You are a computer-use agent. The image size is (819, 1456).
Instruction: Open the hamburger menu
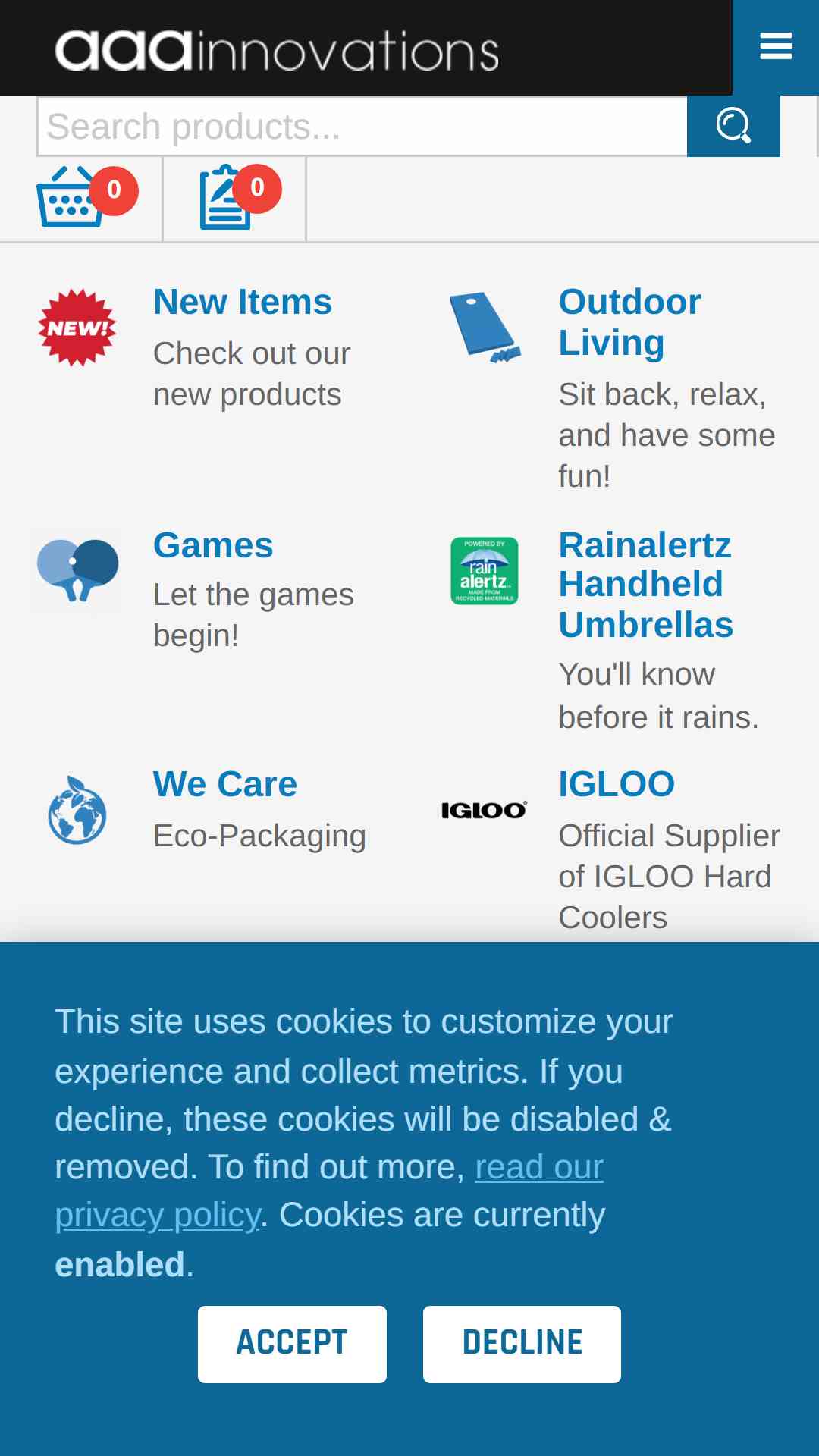(x=776, y=47)
